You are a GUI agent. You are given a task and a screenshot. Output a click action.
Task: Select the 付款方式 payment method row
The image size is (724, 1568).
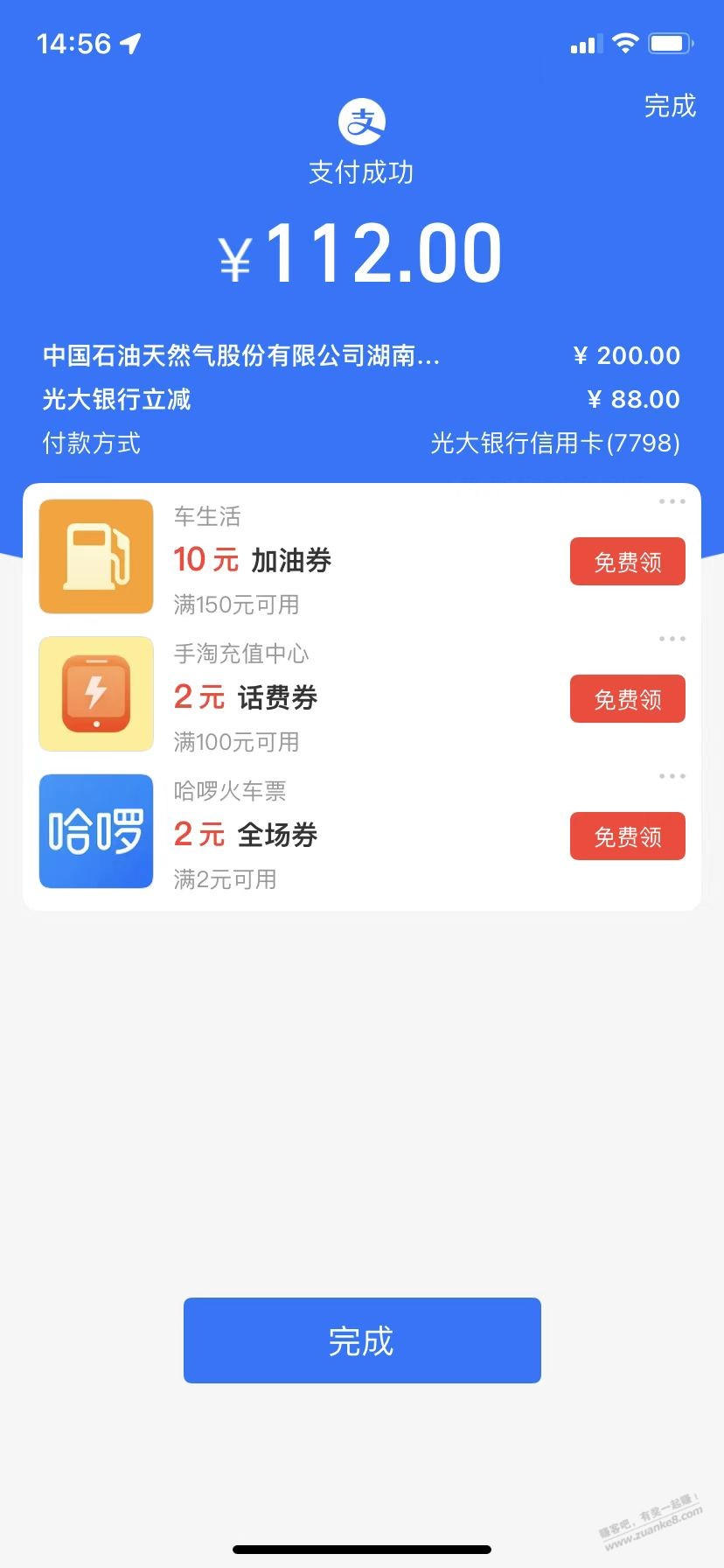(92, 444)
